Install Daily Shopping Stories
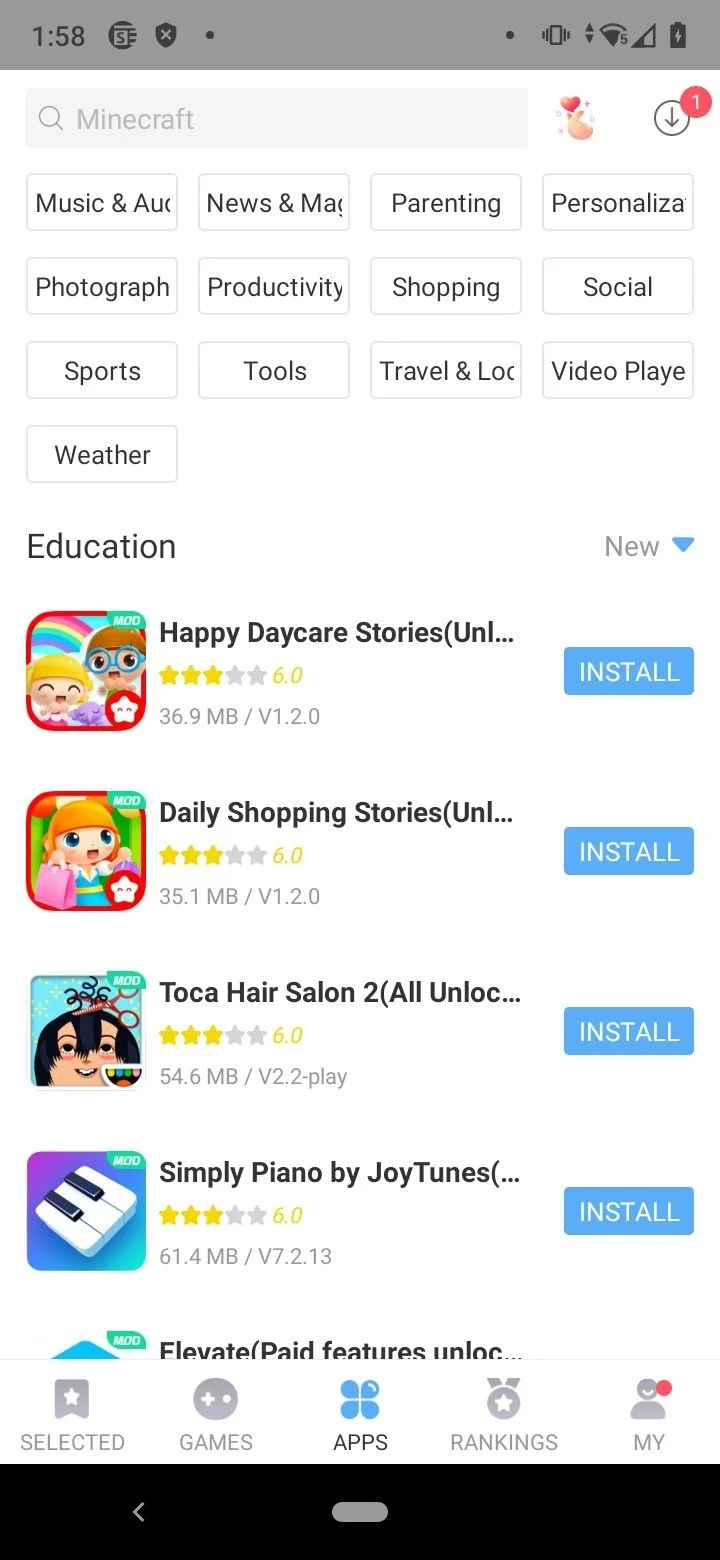 click(628, 851)
